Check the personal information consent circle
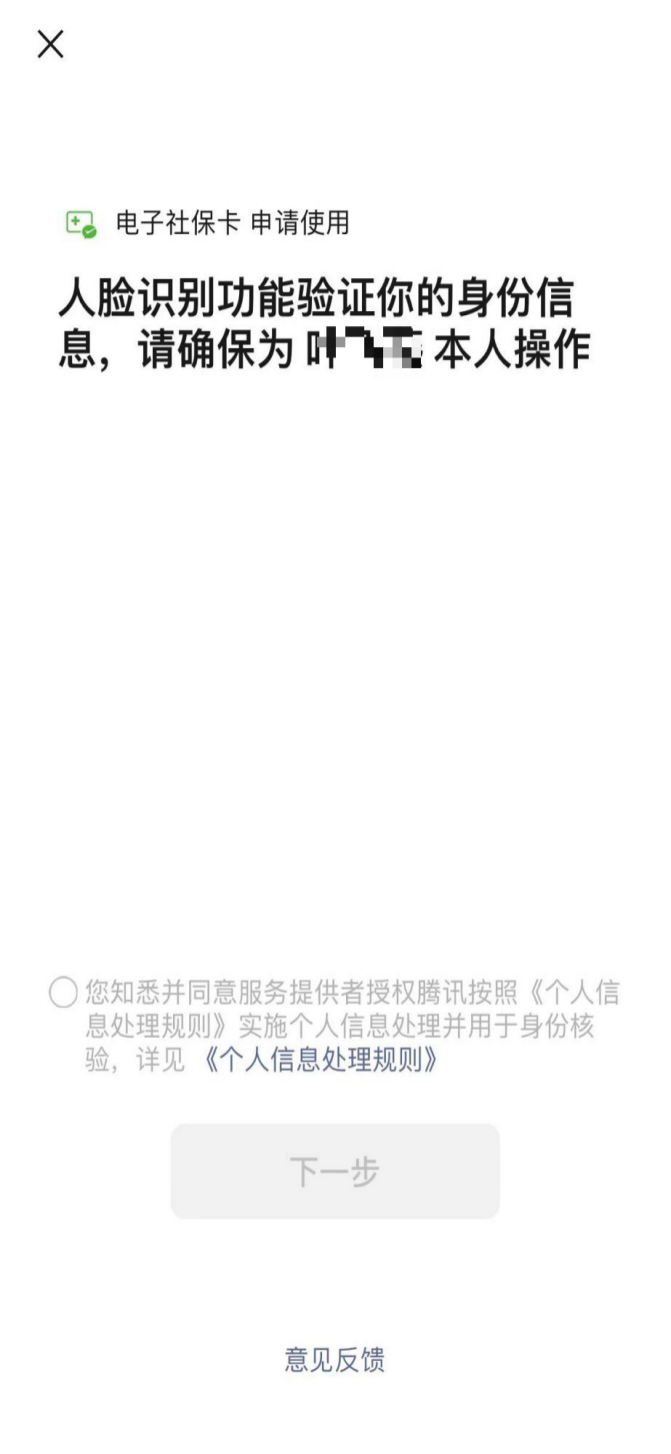 [63, 993]
